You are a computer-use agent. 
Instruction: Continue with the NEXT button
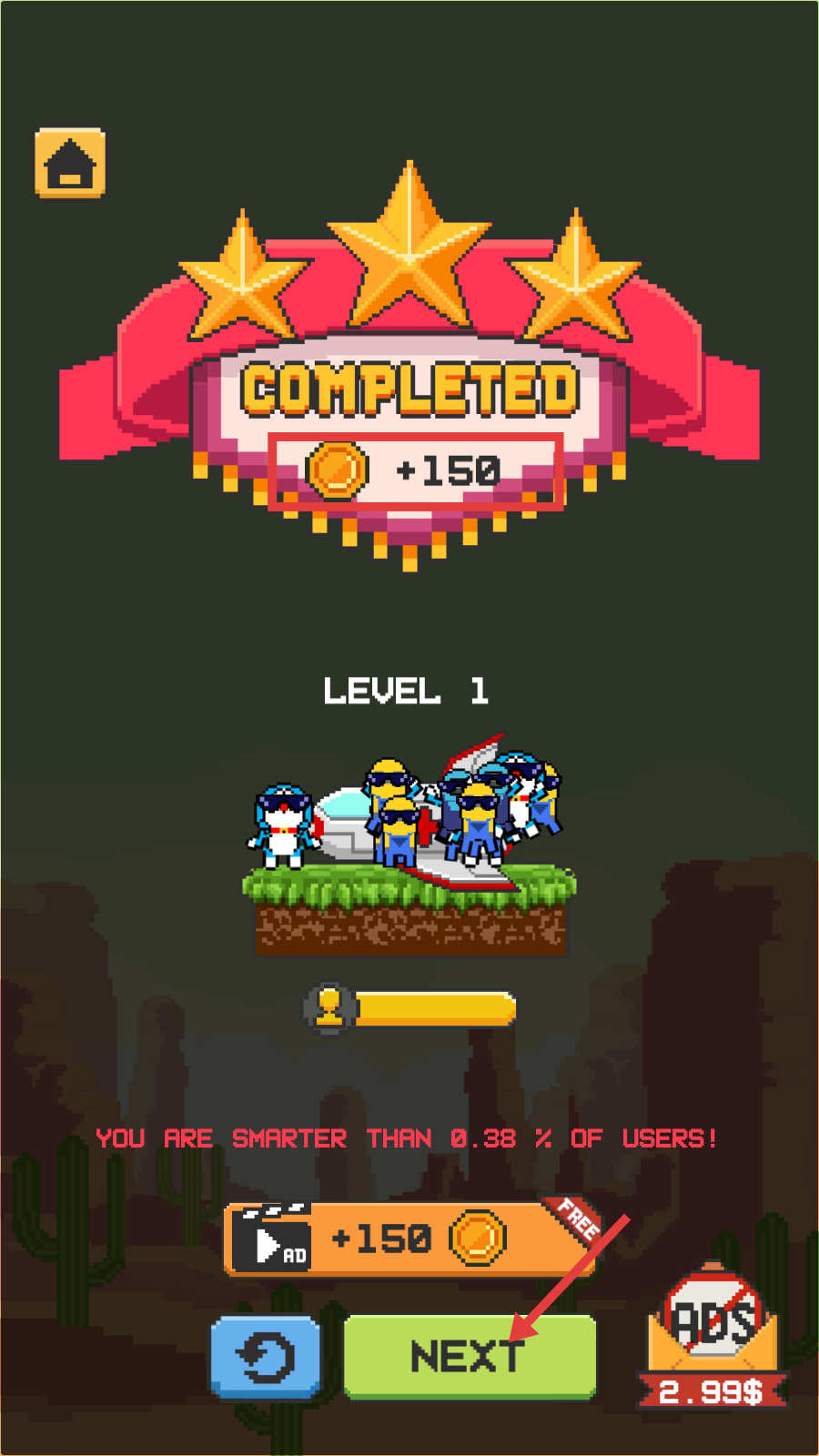pyautogui.click(x=470, y=1357)
